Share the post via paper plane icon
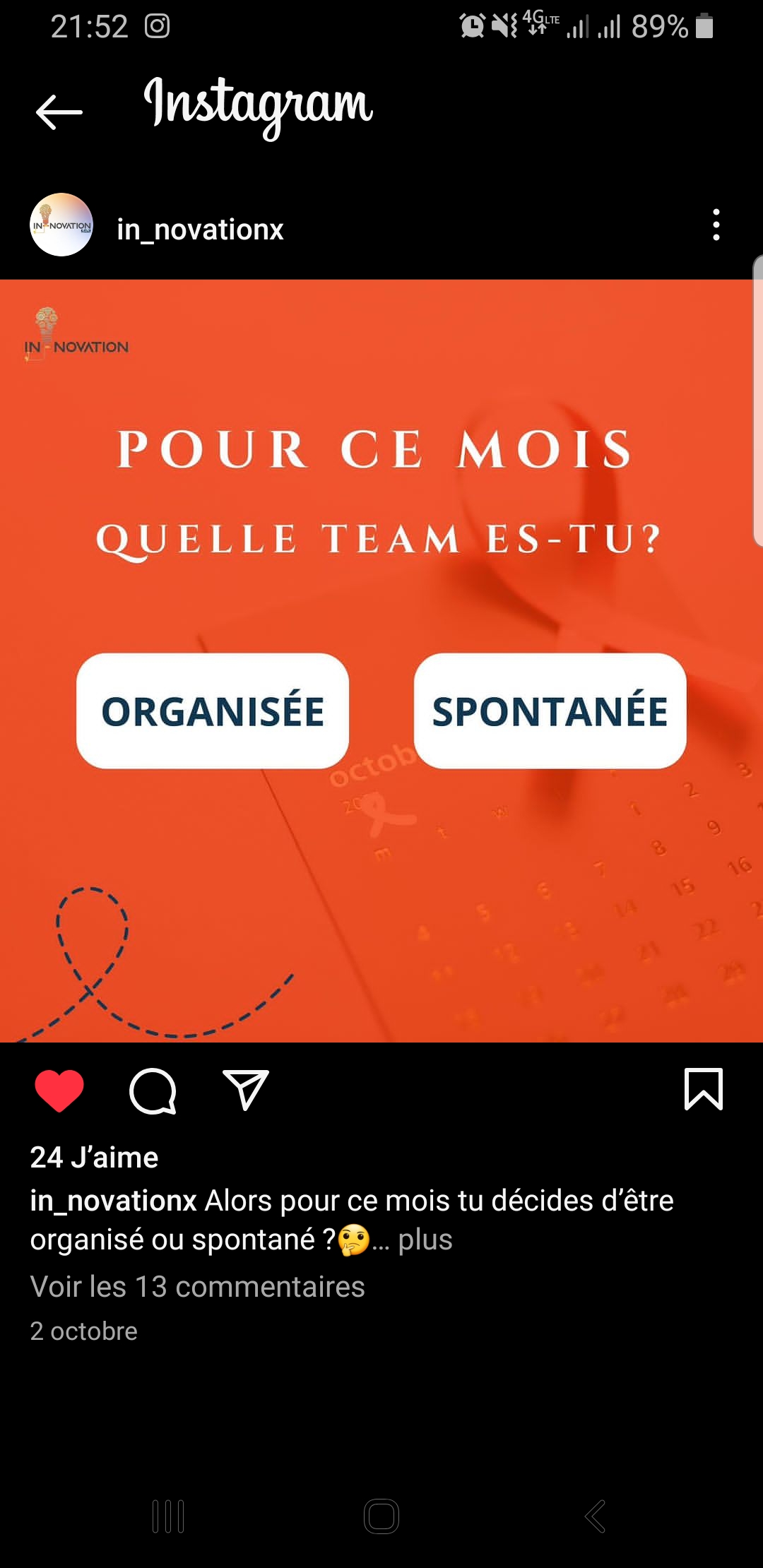Screen dimensions: 763x1568 coord(245,1091)
